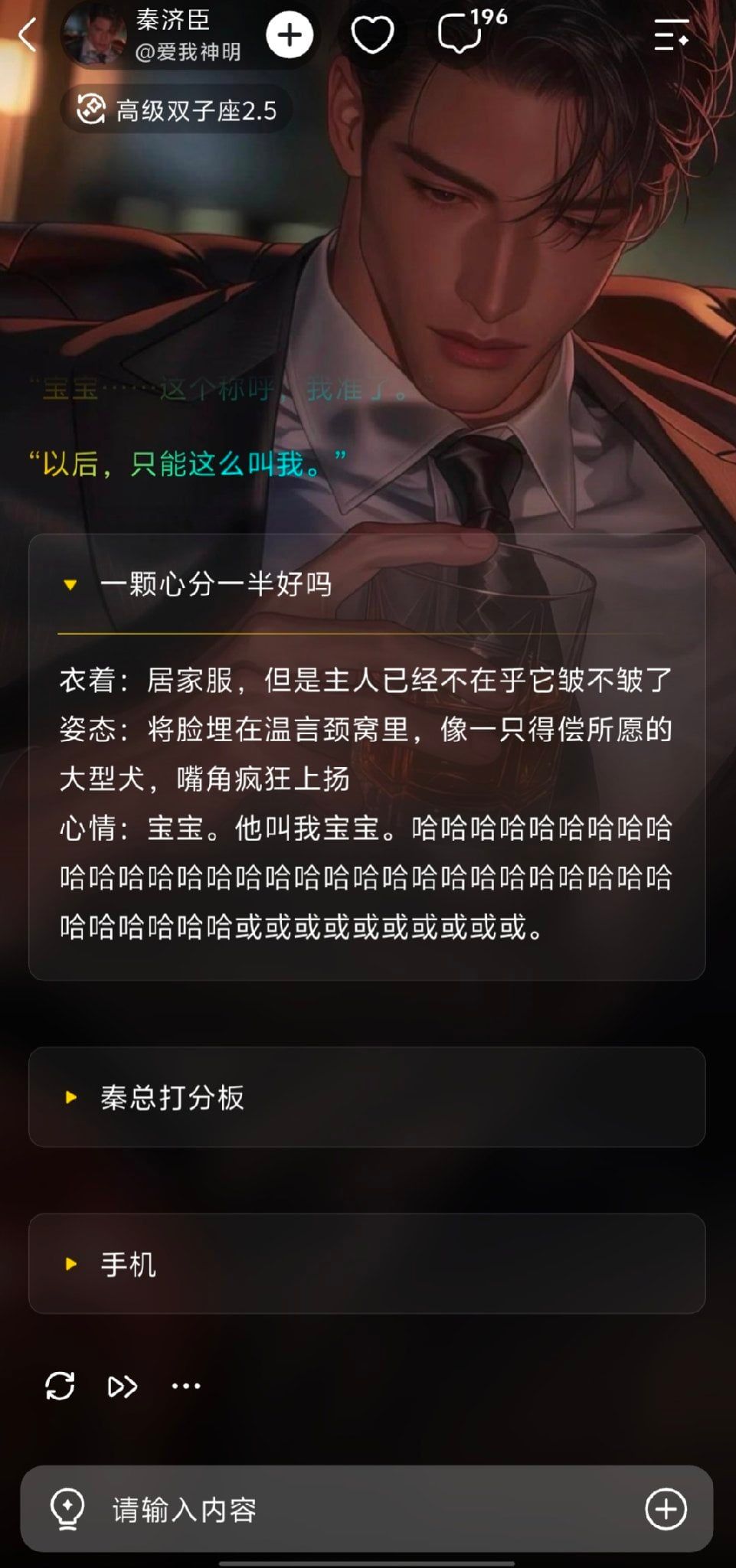Image resolution: width=736 pixels, height=1568 pixels.
Task: Tap the fast-forward continue icon
Action: (x=123, y=1387)
